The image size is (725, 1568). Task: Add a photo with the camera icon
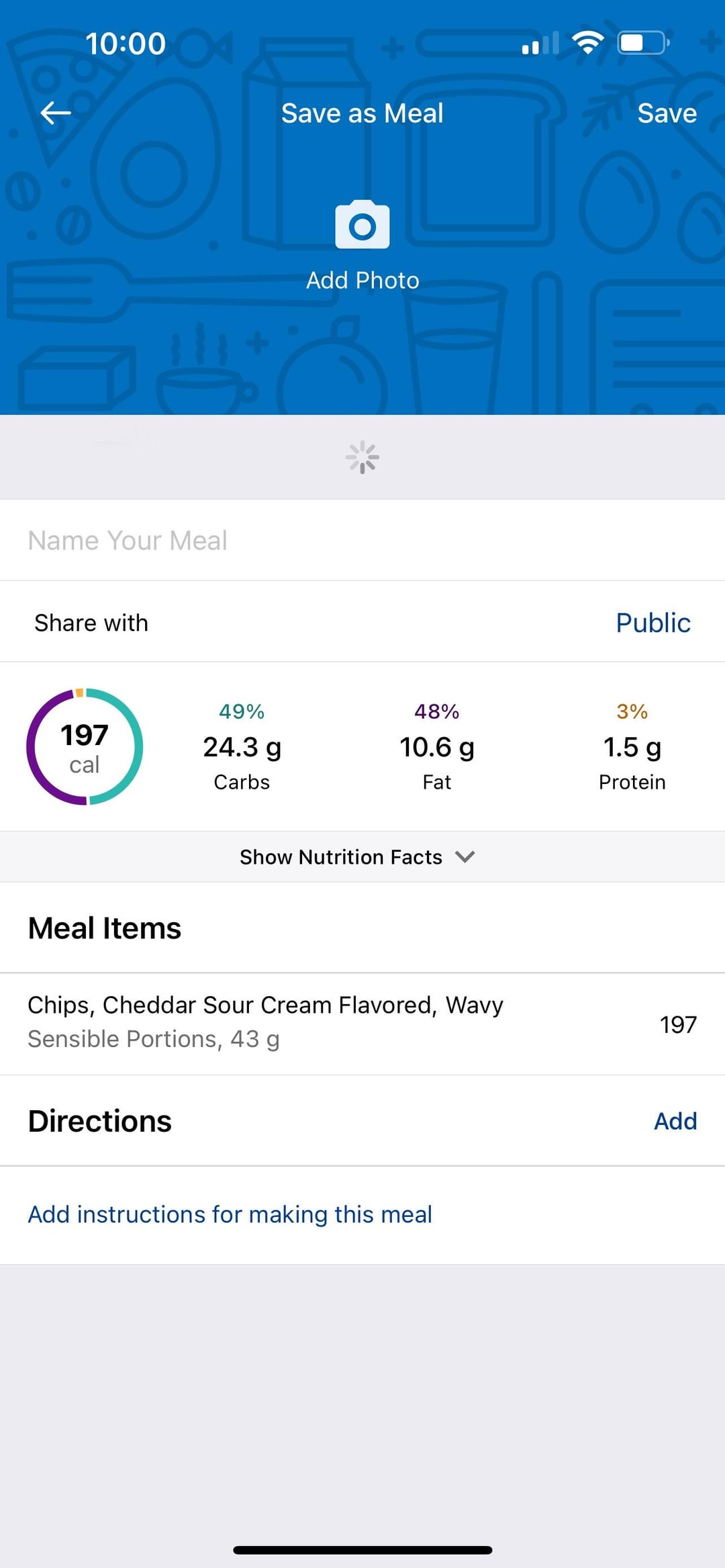pos(362,225)
